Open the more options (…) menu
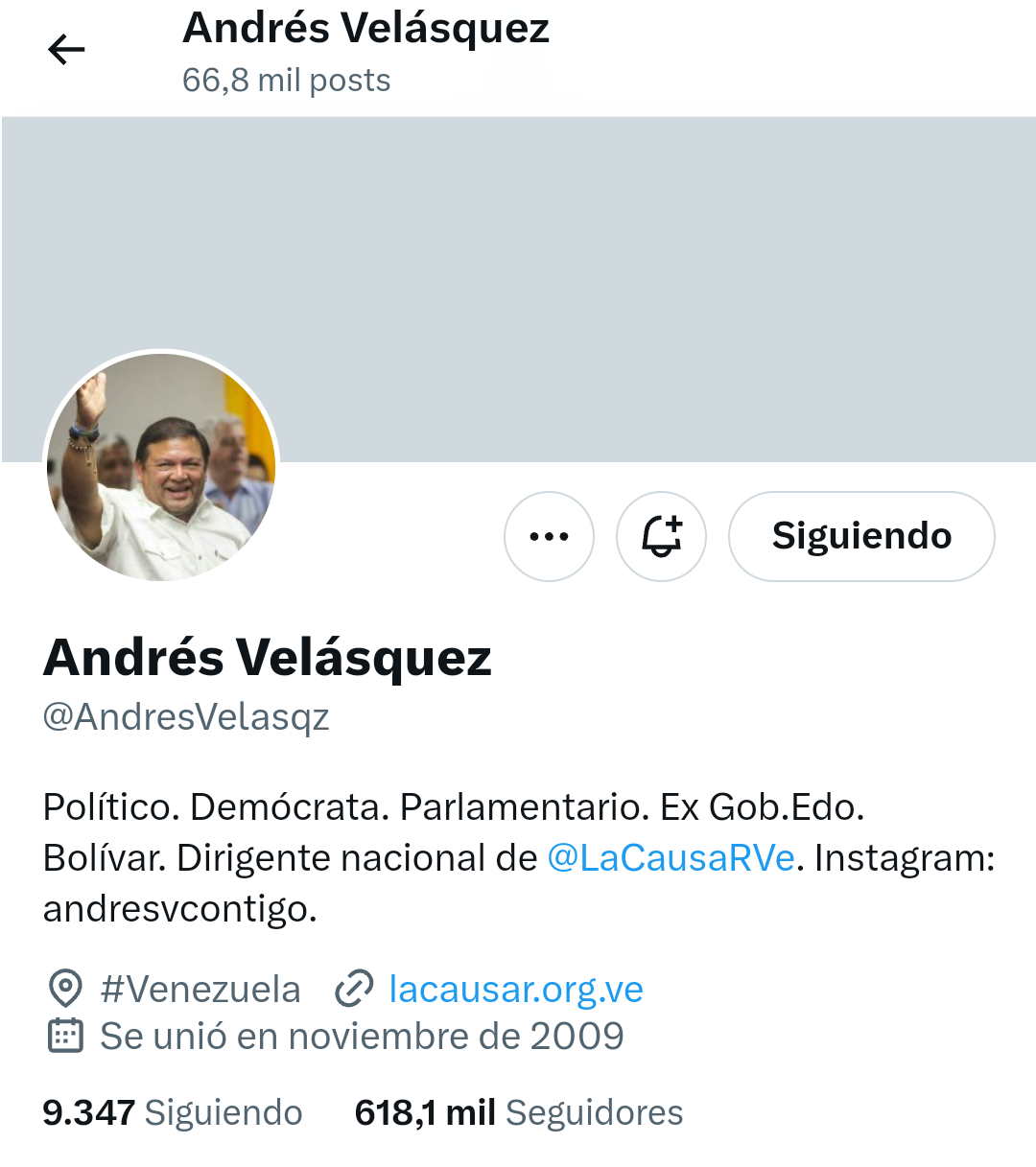The height and width of the screenshot is (1167, 1036). coord(549,536)
